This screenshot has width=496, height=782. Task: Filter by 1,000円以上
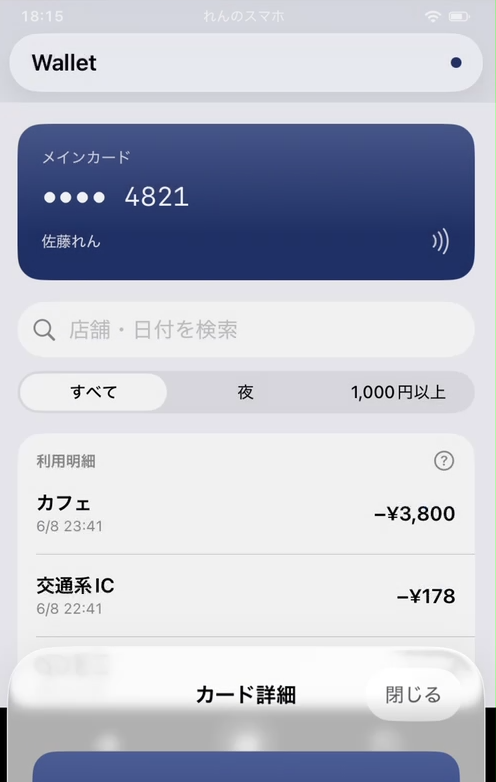[398, 392]
